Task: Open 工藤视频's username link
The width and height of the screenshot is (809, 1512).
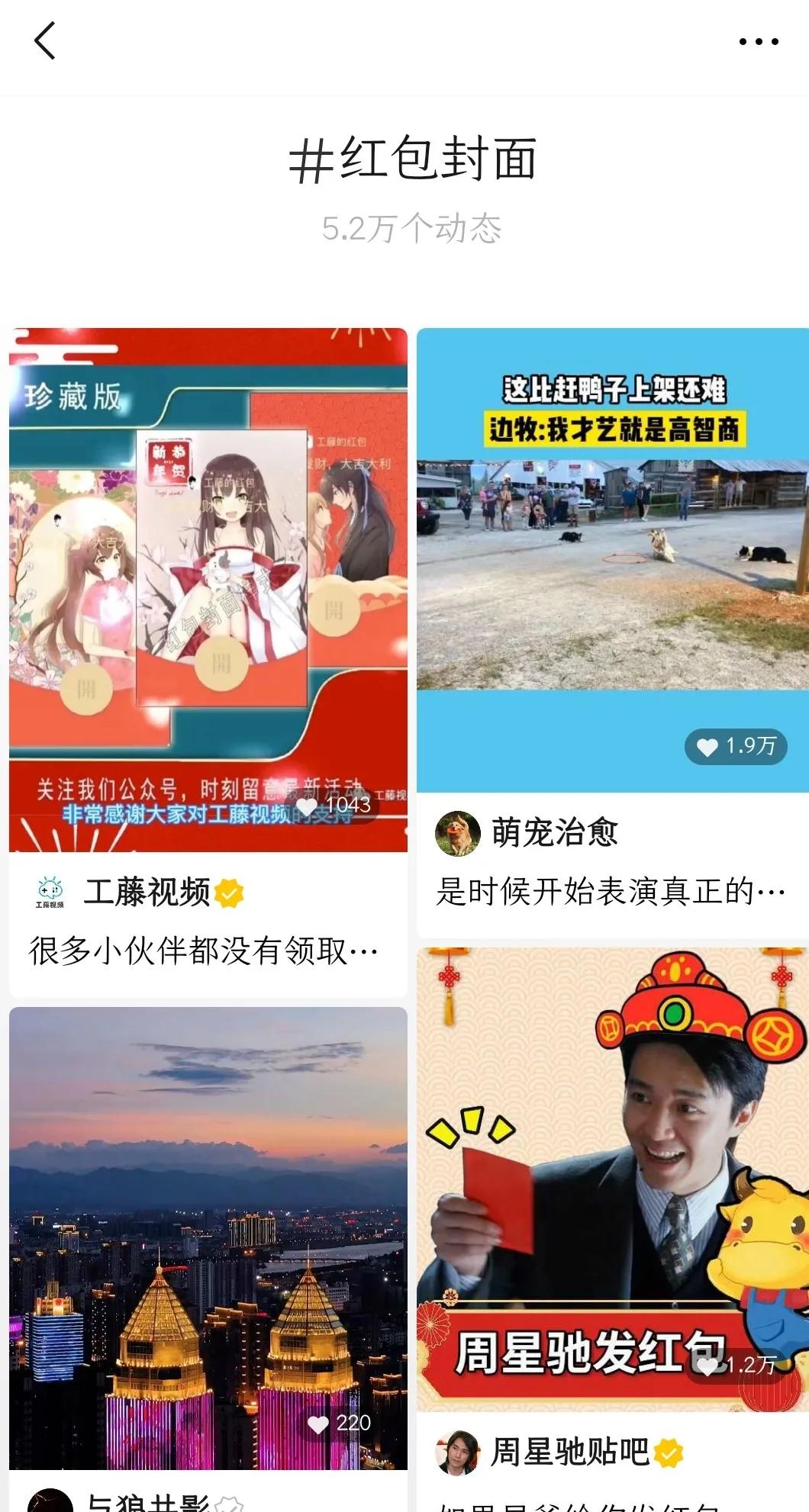Action: tap(149, 892)
